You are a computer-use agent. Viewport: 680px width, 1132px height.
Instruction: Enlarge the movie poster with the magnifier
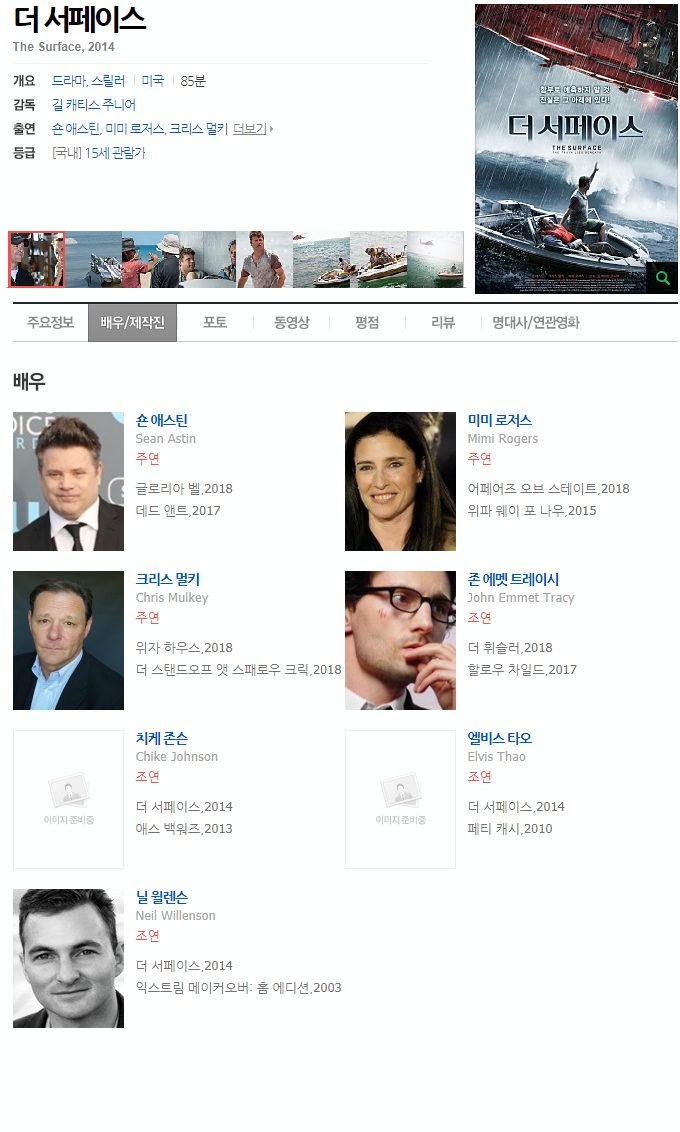(662, 278)
